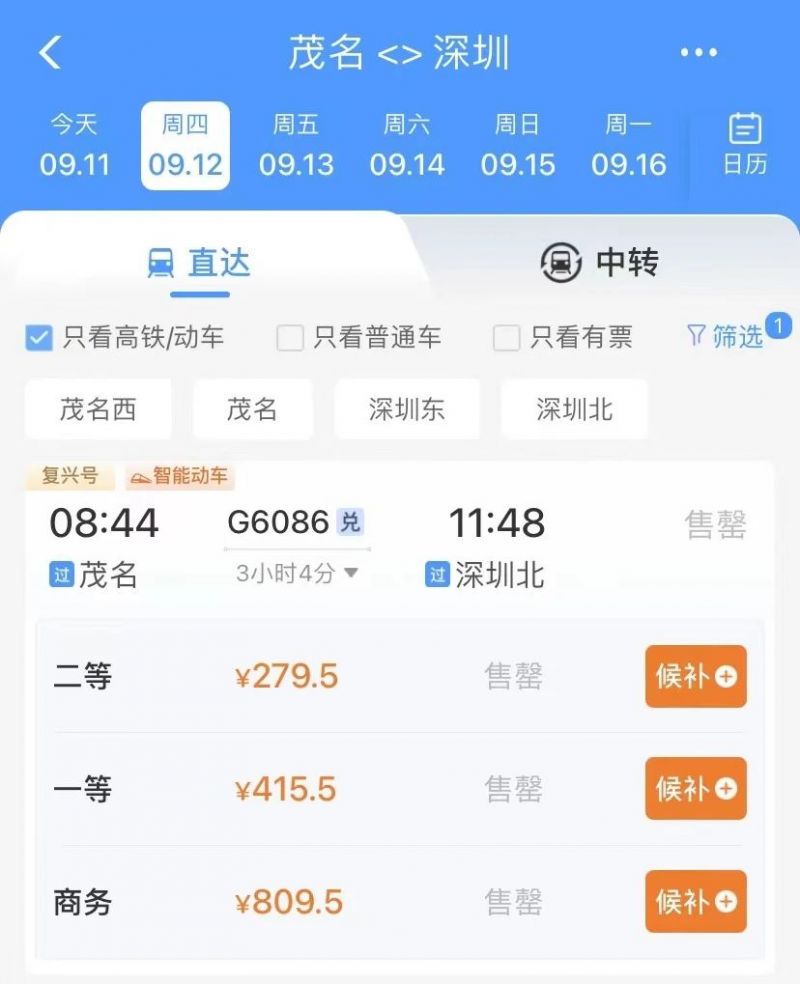Filter by 茂名西 station chip
The height and width of the screenshot is (984, 800).
pos(98,409)
